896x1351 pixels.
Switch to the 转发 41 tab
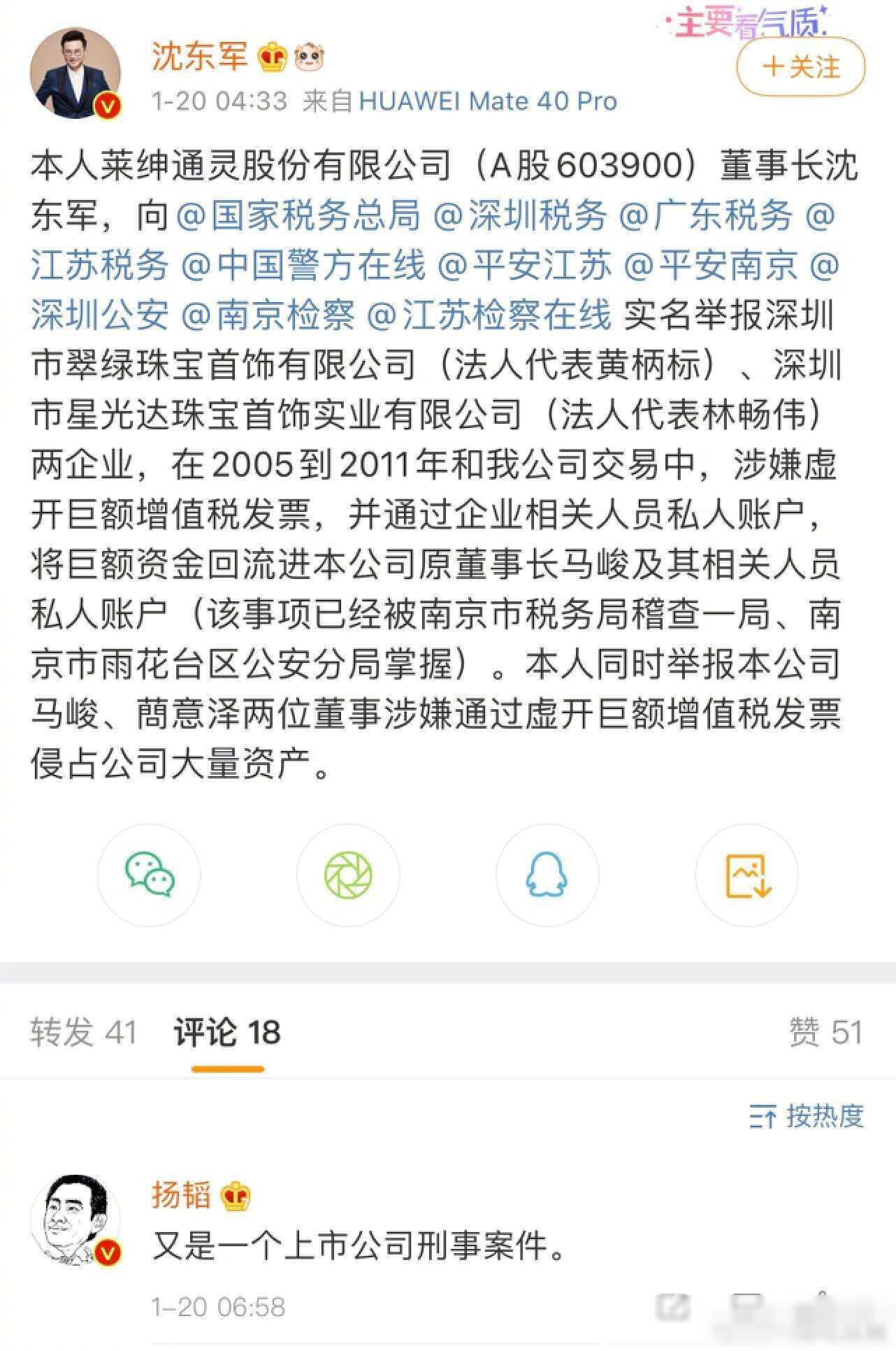pos(83,1032)
